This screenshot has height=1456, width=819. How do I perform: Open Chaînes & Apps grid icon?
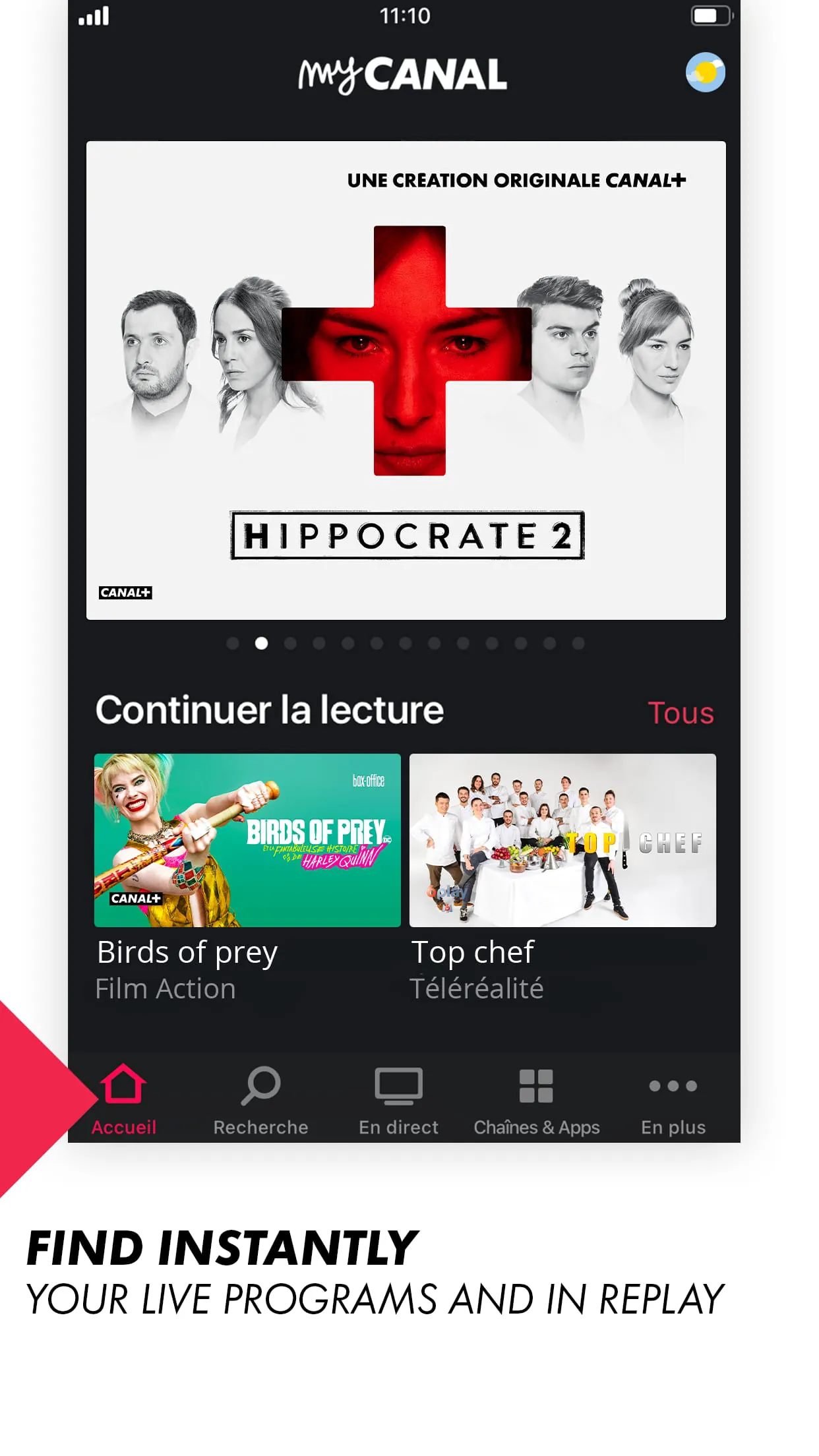coord(536,1086)
